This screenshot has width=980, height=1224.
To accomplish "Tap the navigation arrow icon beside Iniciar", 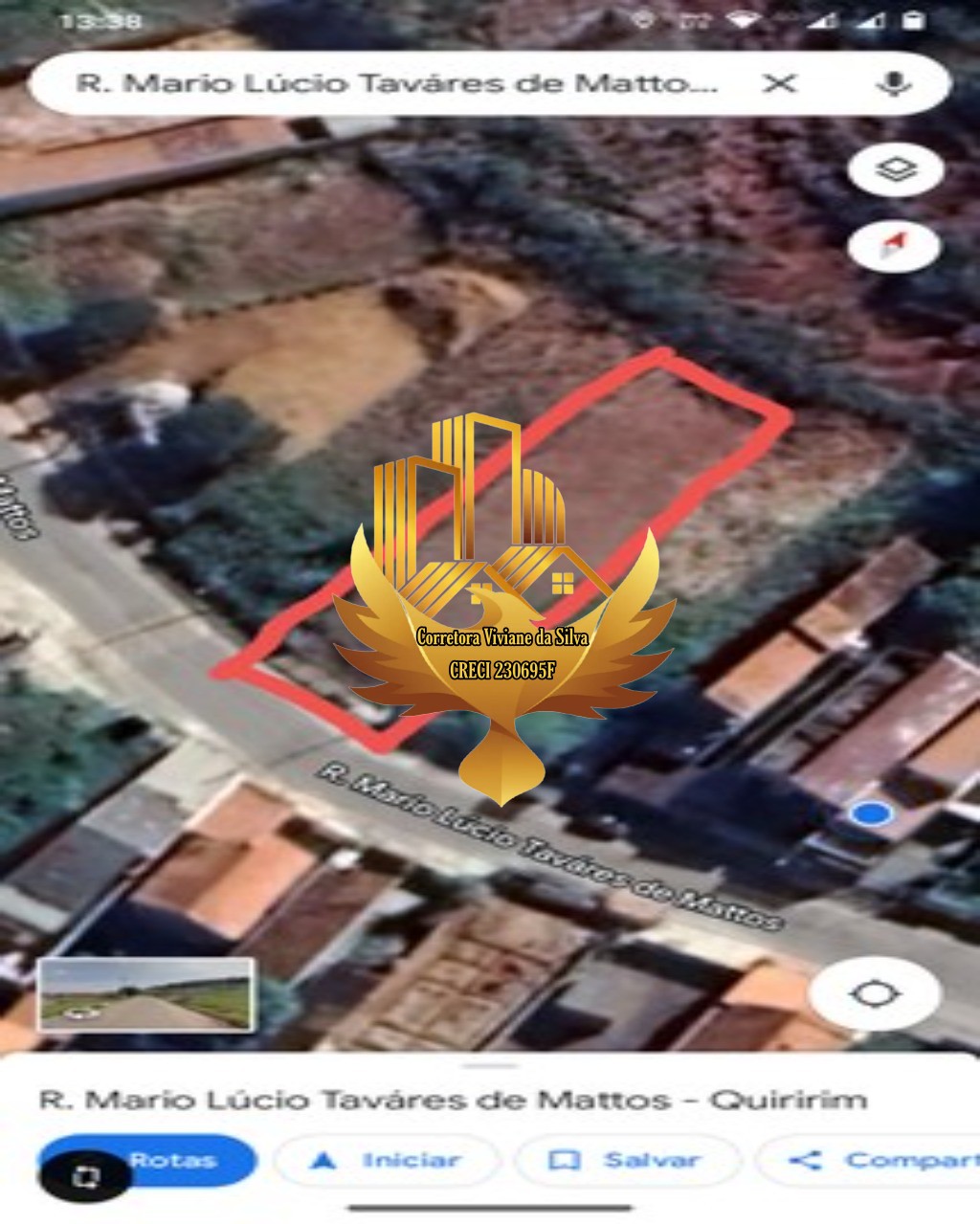I will click(324, 1160).
